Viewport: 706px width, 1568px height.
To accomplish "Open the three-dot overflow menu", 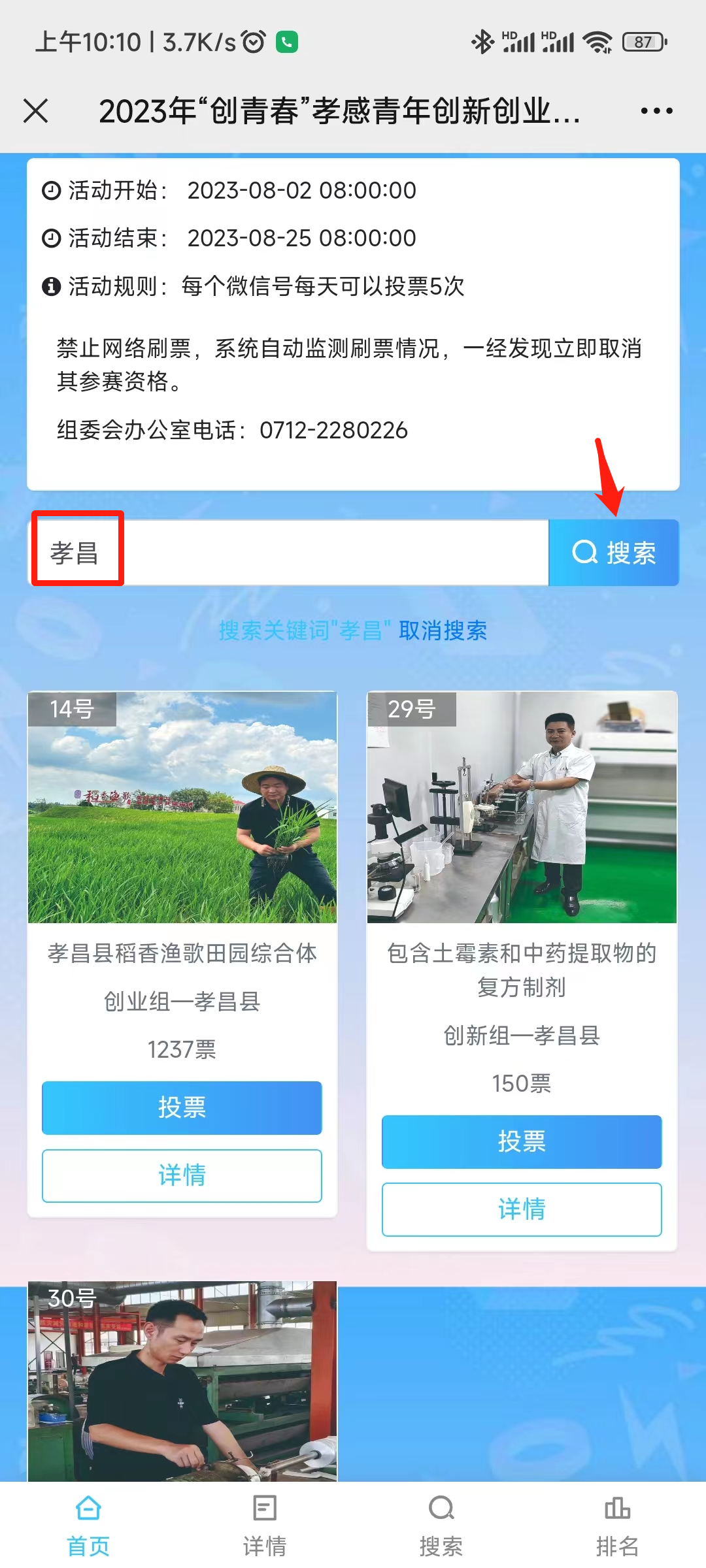I will (656, 111).
